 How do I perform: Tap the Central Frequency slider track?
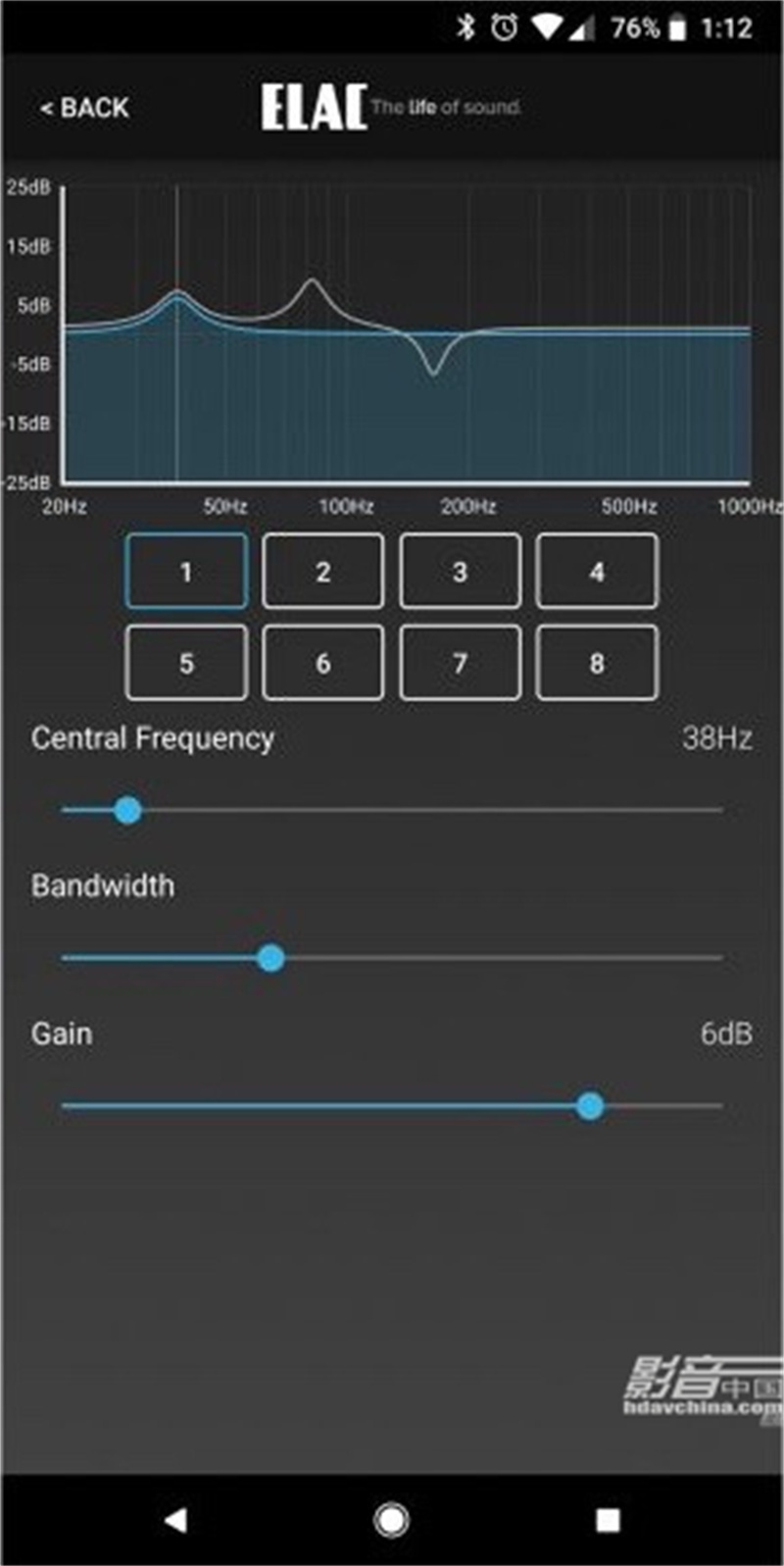(392, 810)
